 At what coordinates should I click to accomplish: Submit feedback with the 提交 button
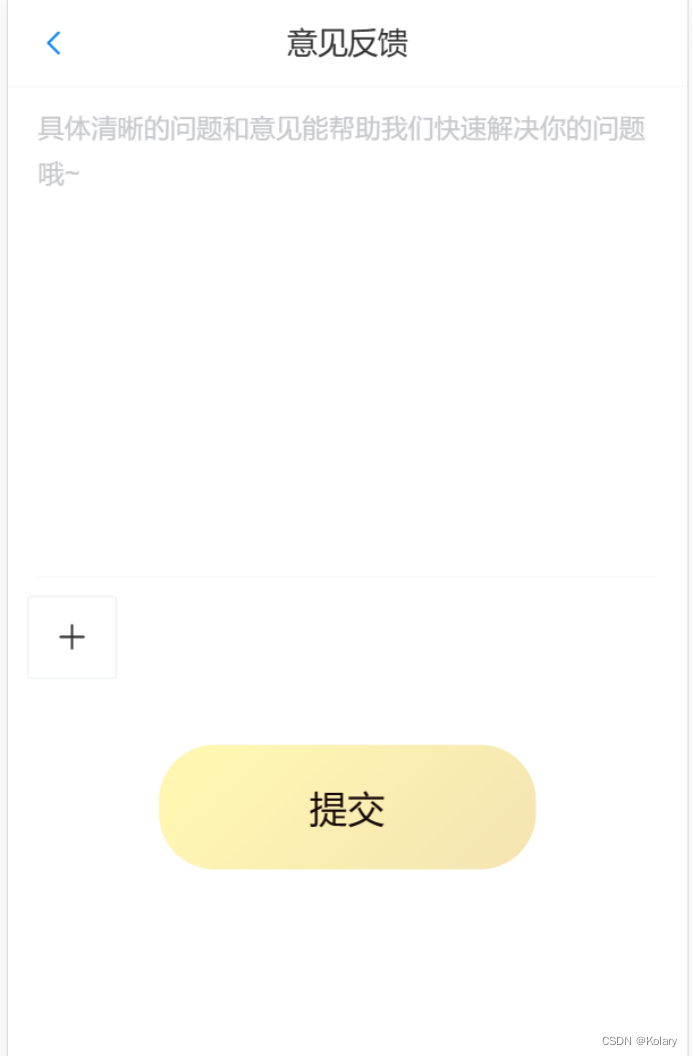pyautogui.click(x=347, y=807)
